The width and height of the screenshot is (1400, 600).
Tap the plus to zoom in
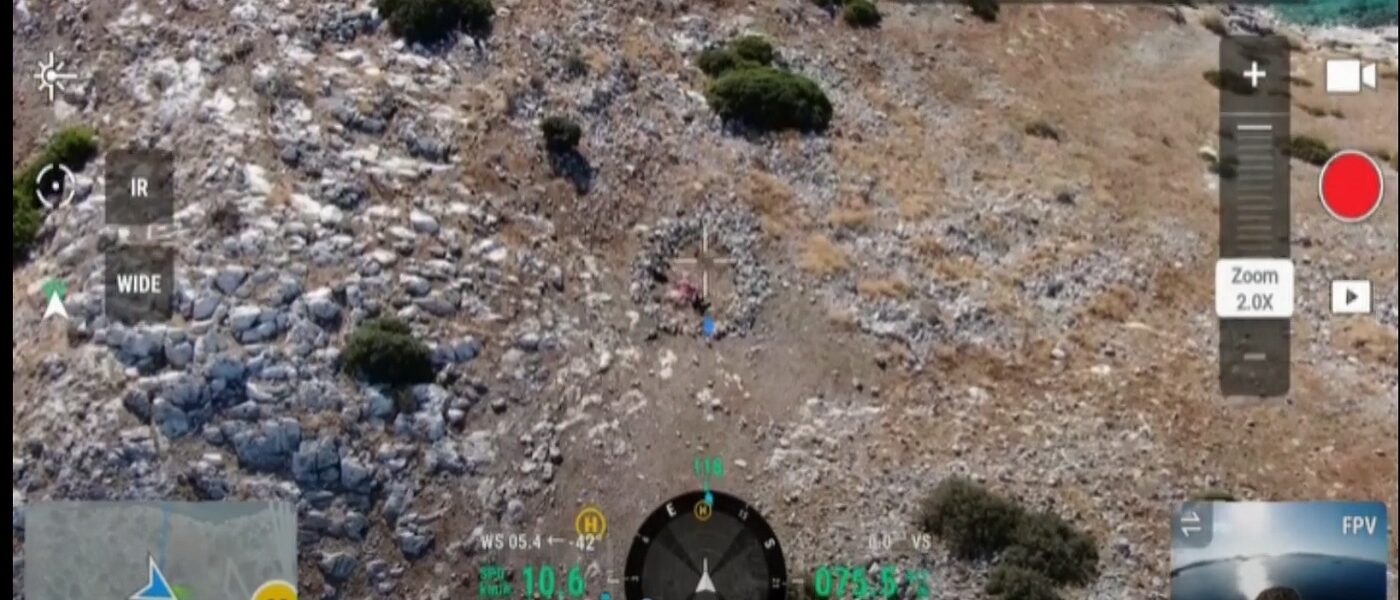coord(1254,74)
